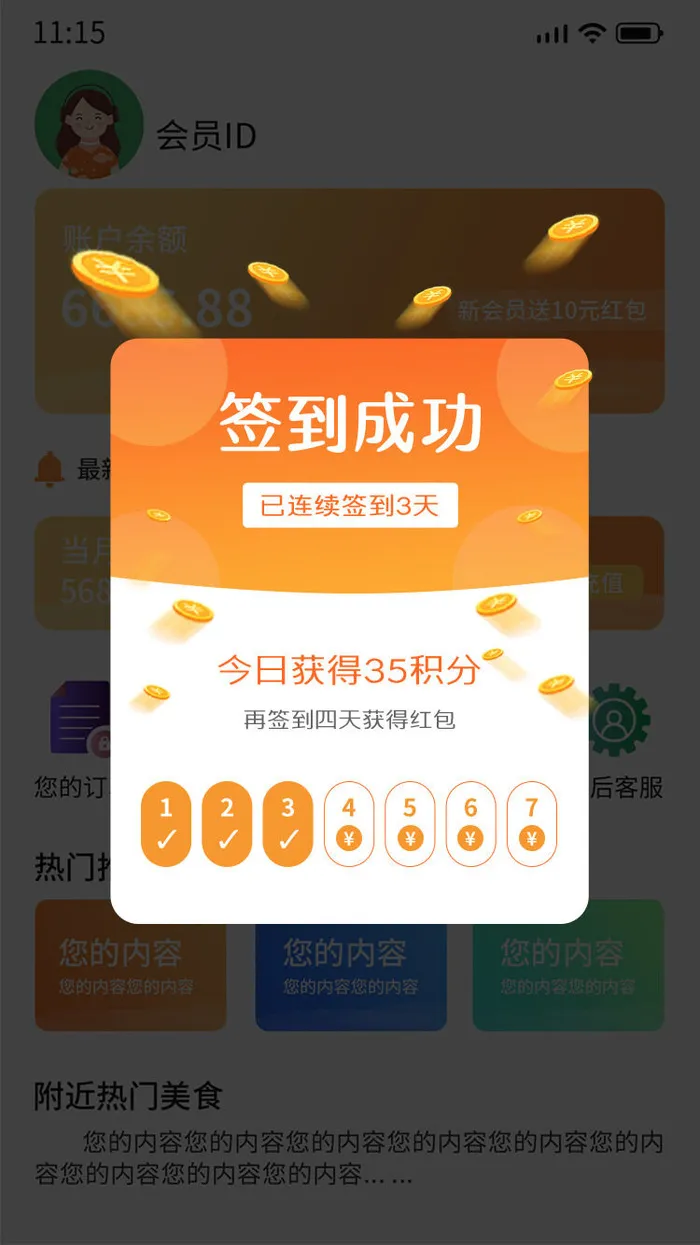Open the day 7 reward pill

click(x=532, y=823)
